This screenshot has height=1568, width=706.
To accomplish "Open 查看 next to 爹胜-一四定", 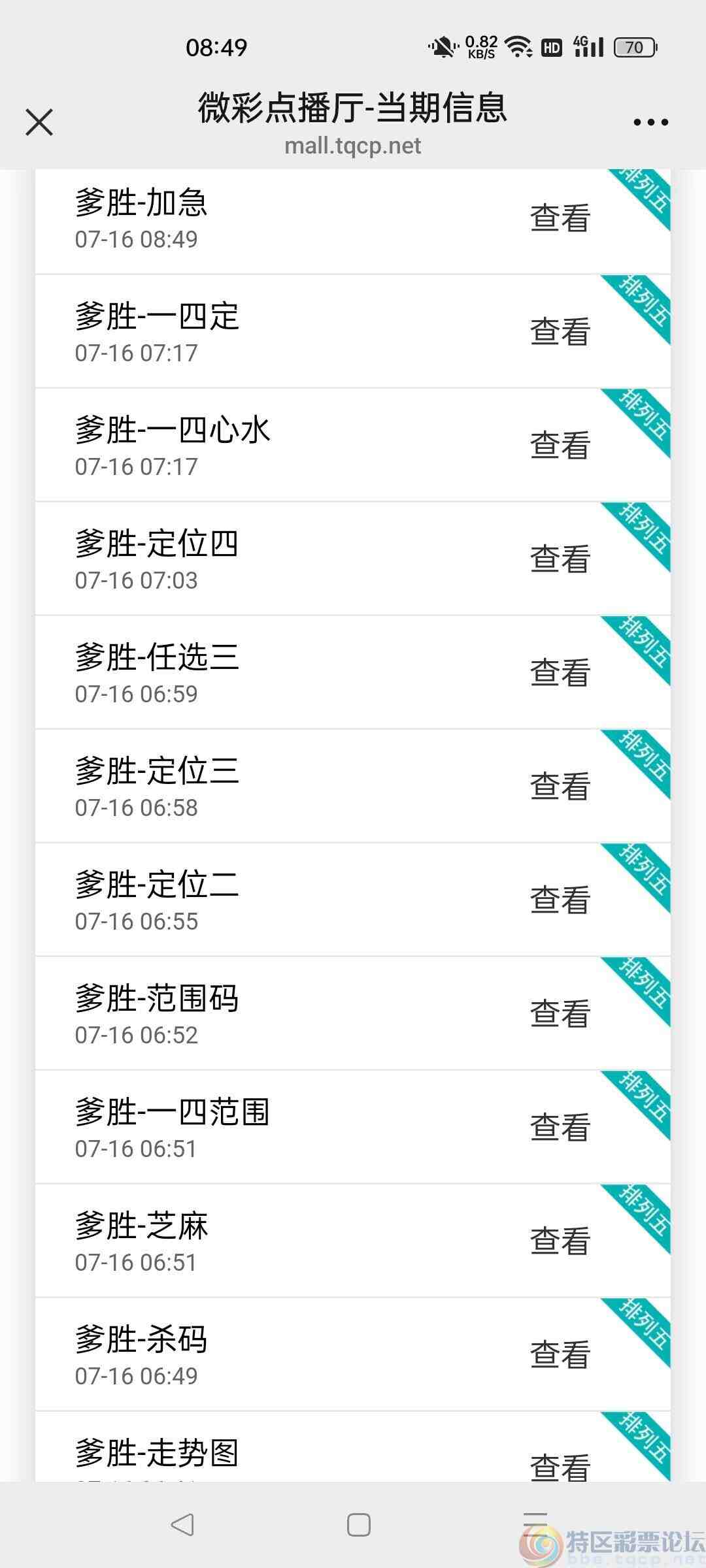I will coord(559,331).
